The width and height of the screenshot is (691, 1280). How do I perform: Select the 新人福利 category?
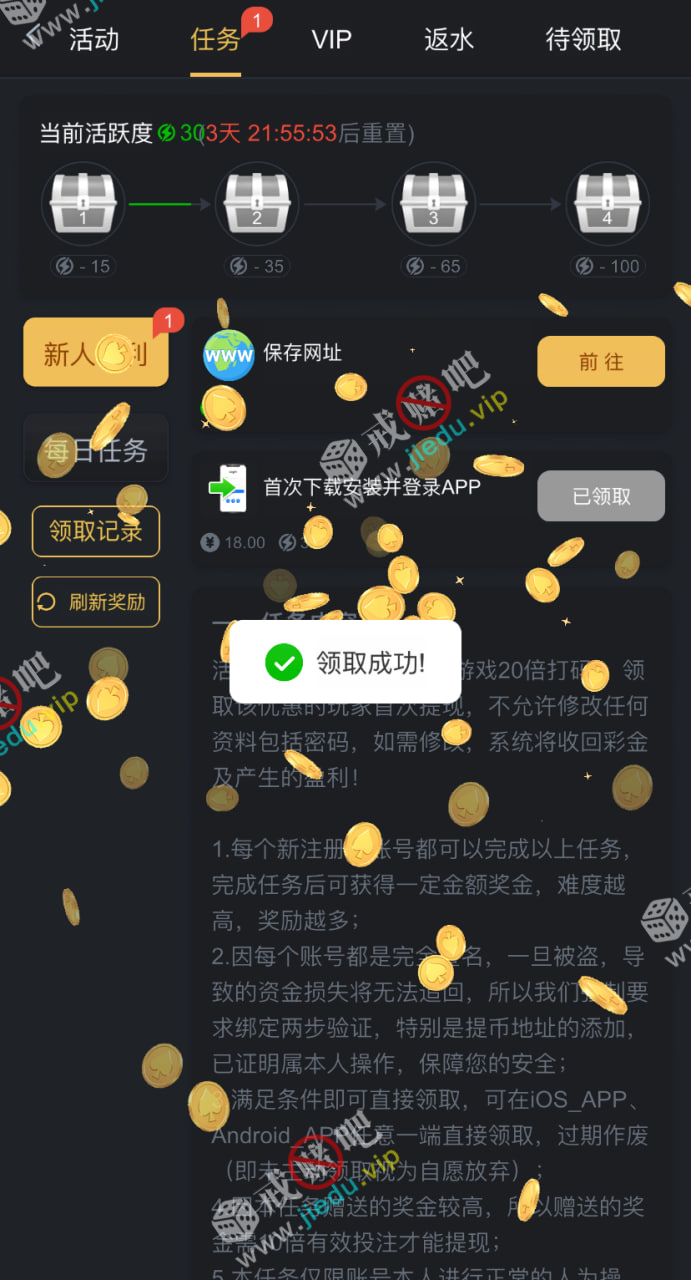(x=96, y=353)
